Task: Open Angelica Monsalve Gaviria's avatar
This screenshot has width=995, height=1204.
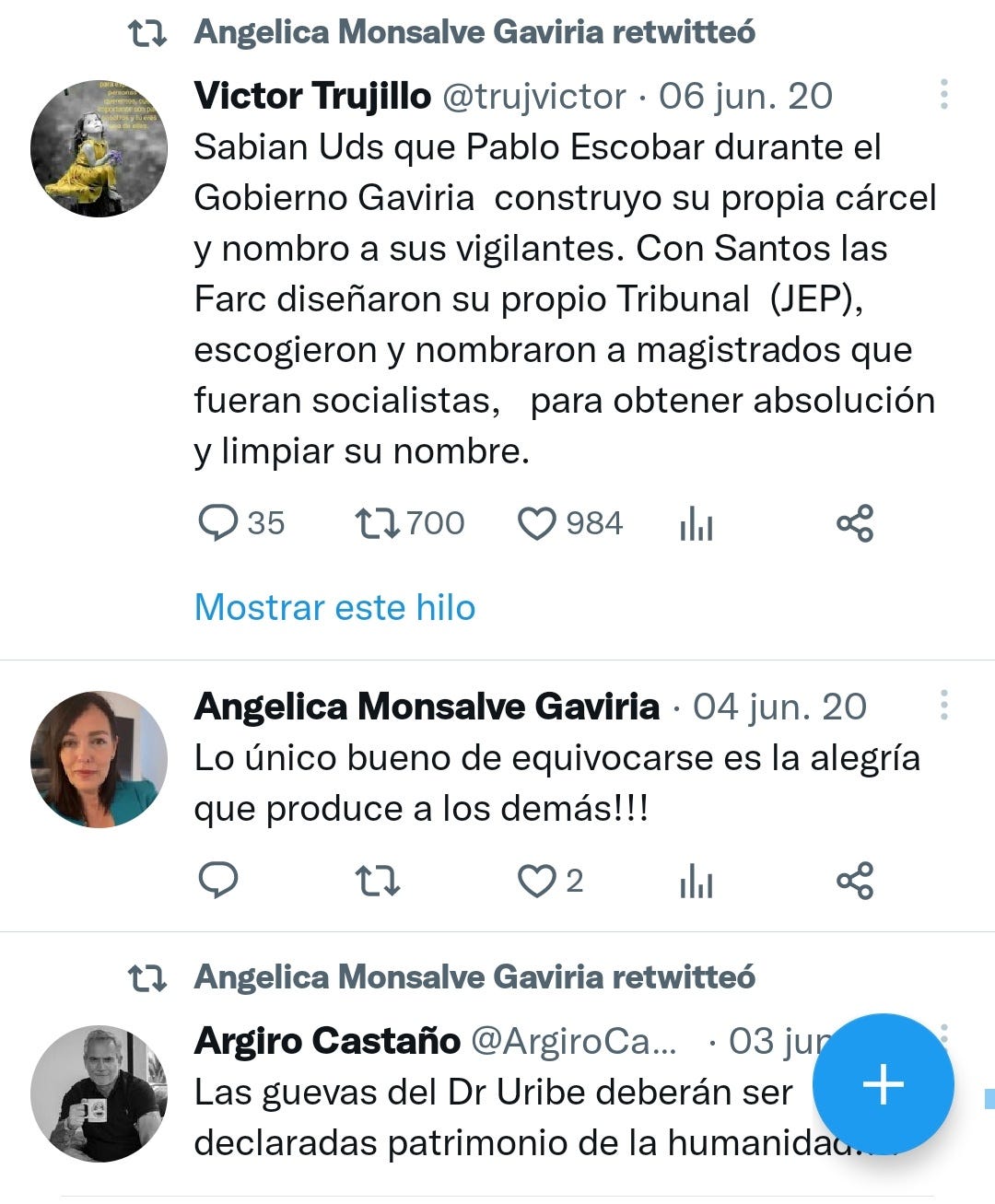Action: pos(99,759)
